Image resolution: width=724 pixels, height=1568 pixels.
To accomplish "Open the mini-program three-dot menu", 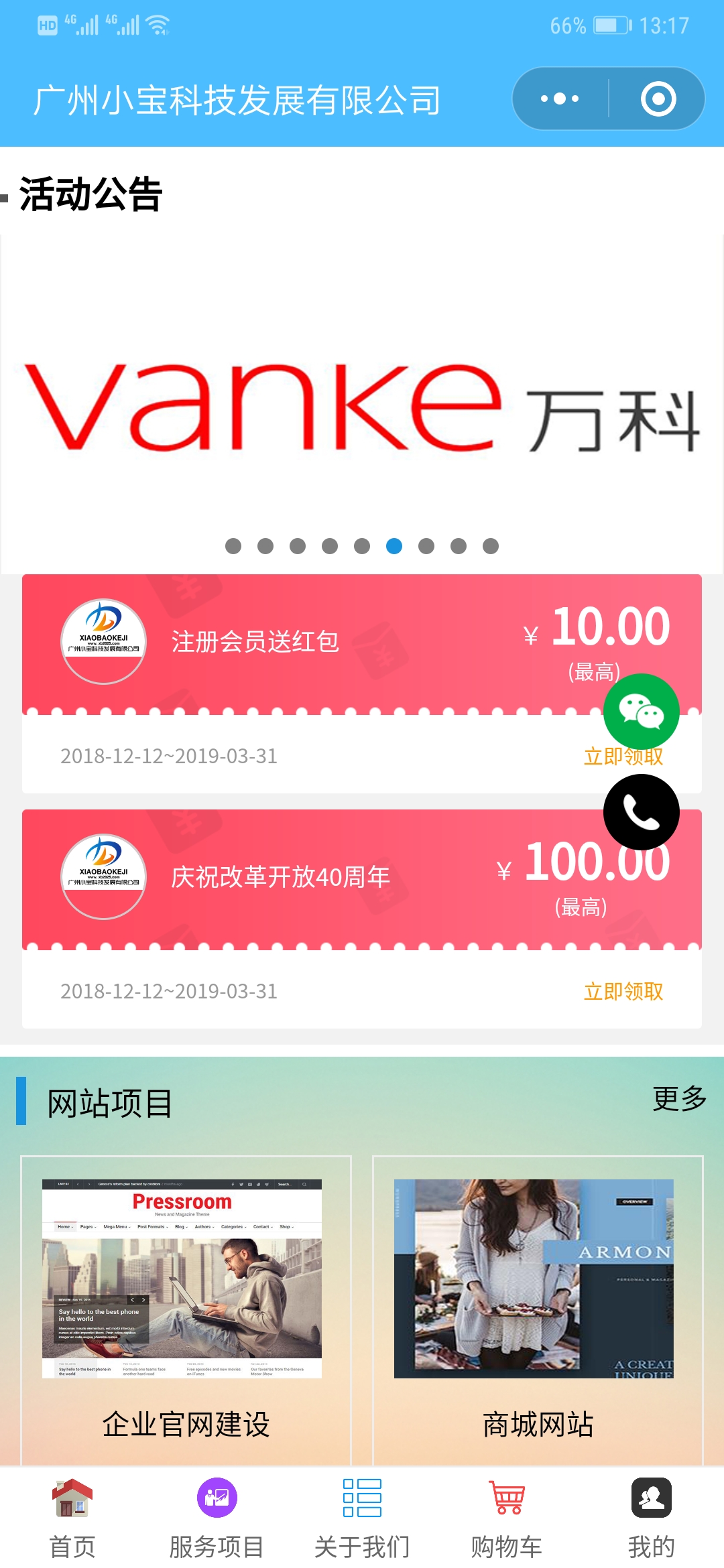I will 560,99.
